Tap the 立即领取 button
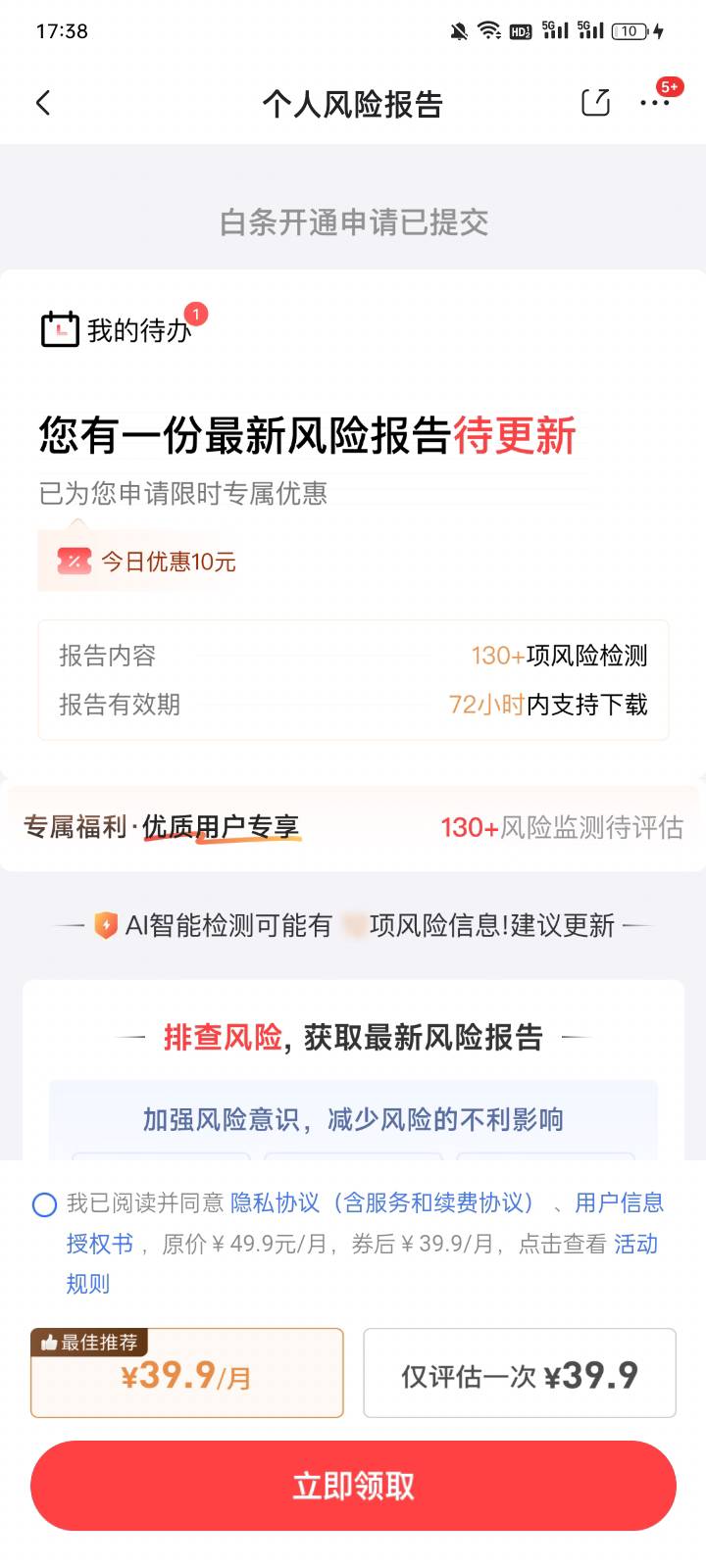Screen dimensions: 706x1568 353,1486
